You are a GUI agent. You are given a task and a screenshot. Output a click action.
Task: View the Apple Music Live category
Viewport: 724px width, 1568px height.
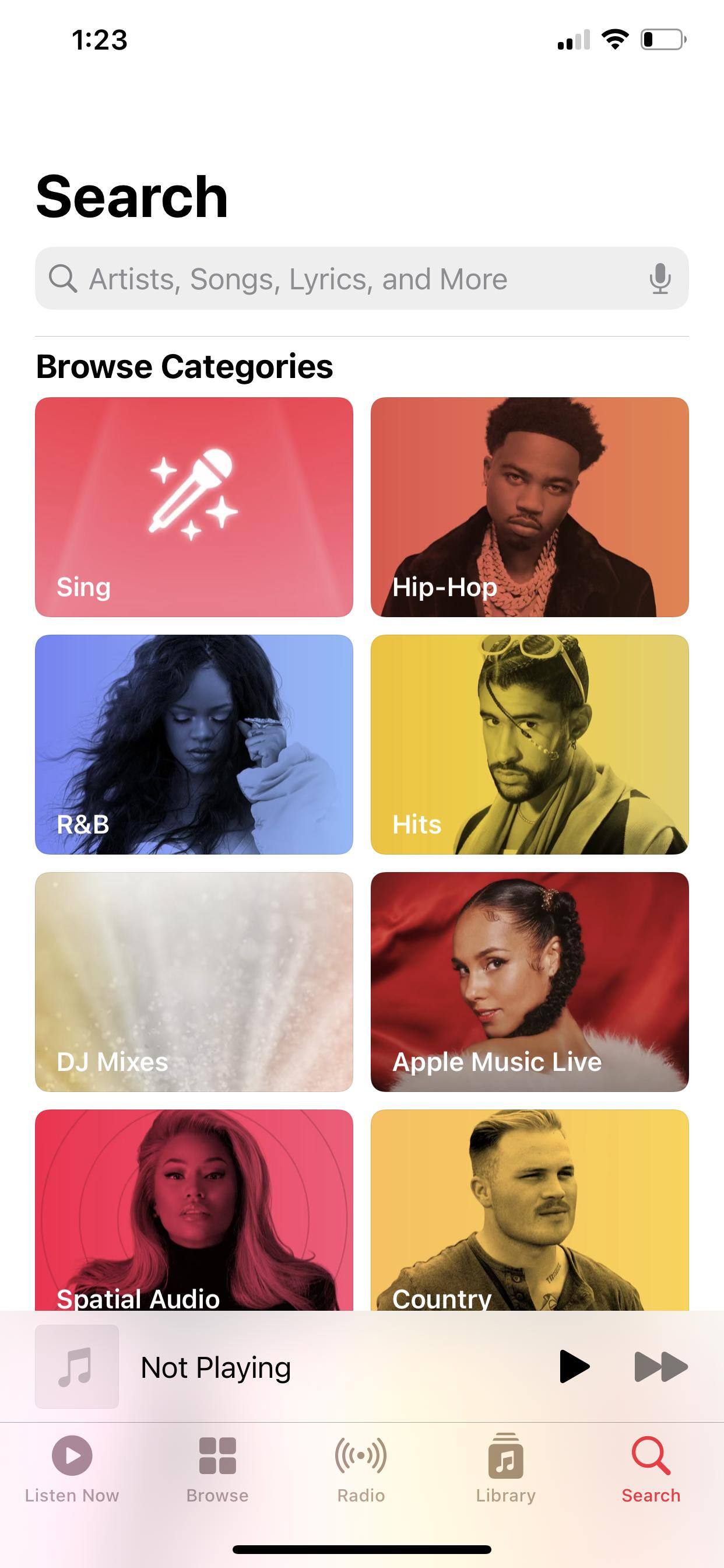click(529, 981)
